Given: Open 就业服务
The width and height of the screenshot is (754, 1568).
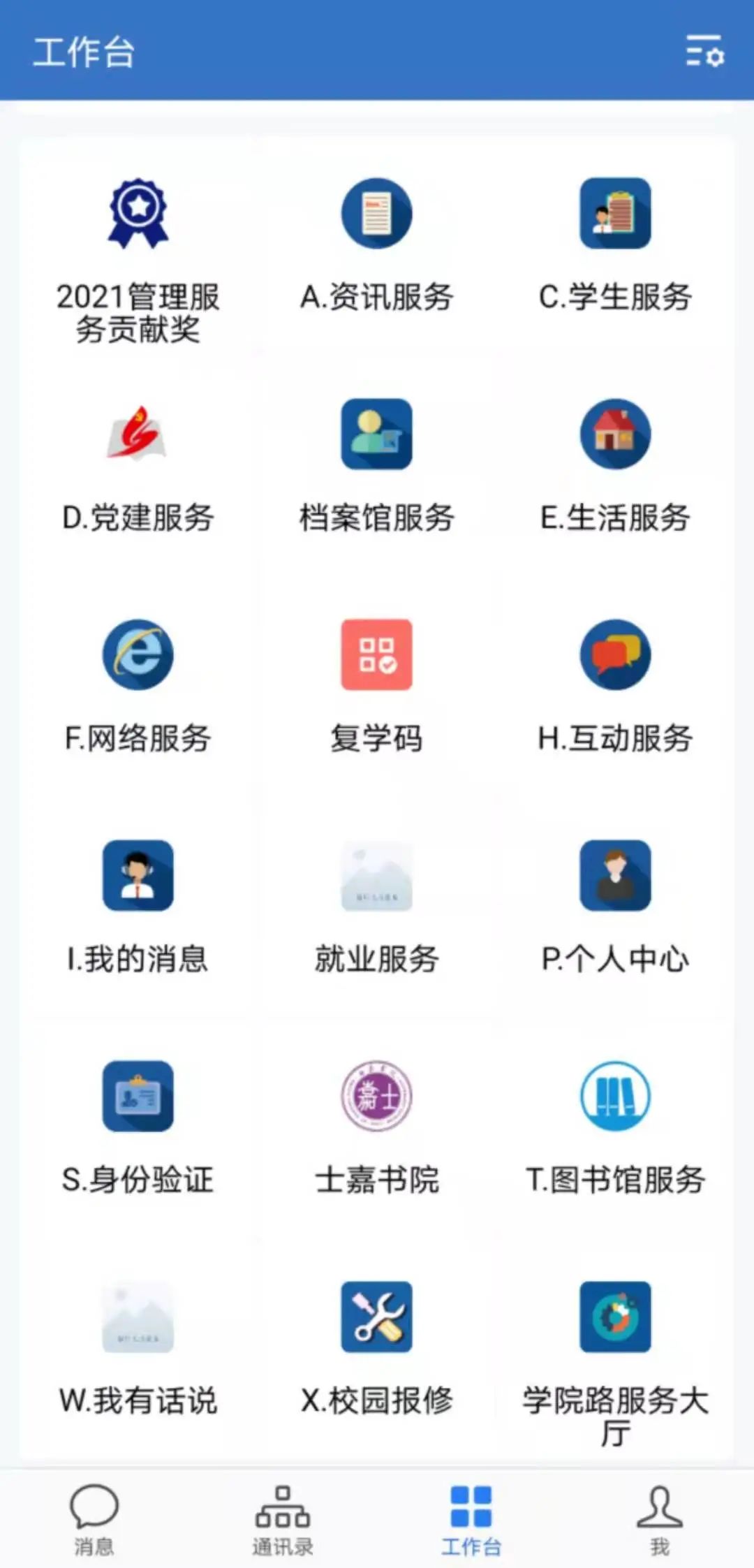Looking at the screenshot, I should pyautogui.click(x=376, y=875).
